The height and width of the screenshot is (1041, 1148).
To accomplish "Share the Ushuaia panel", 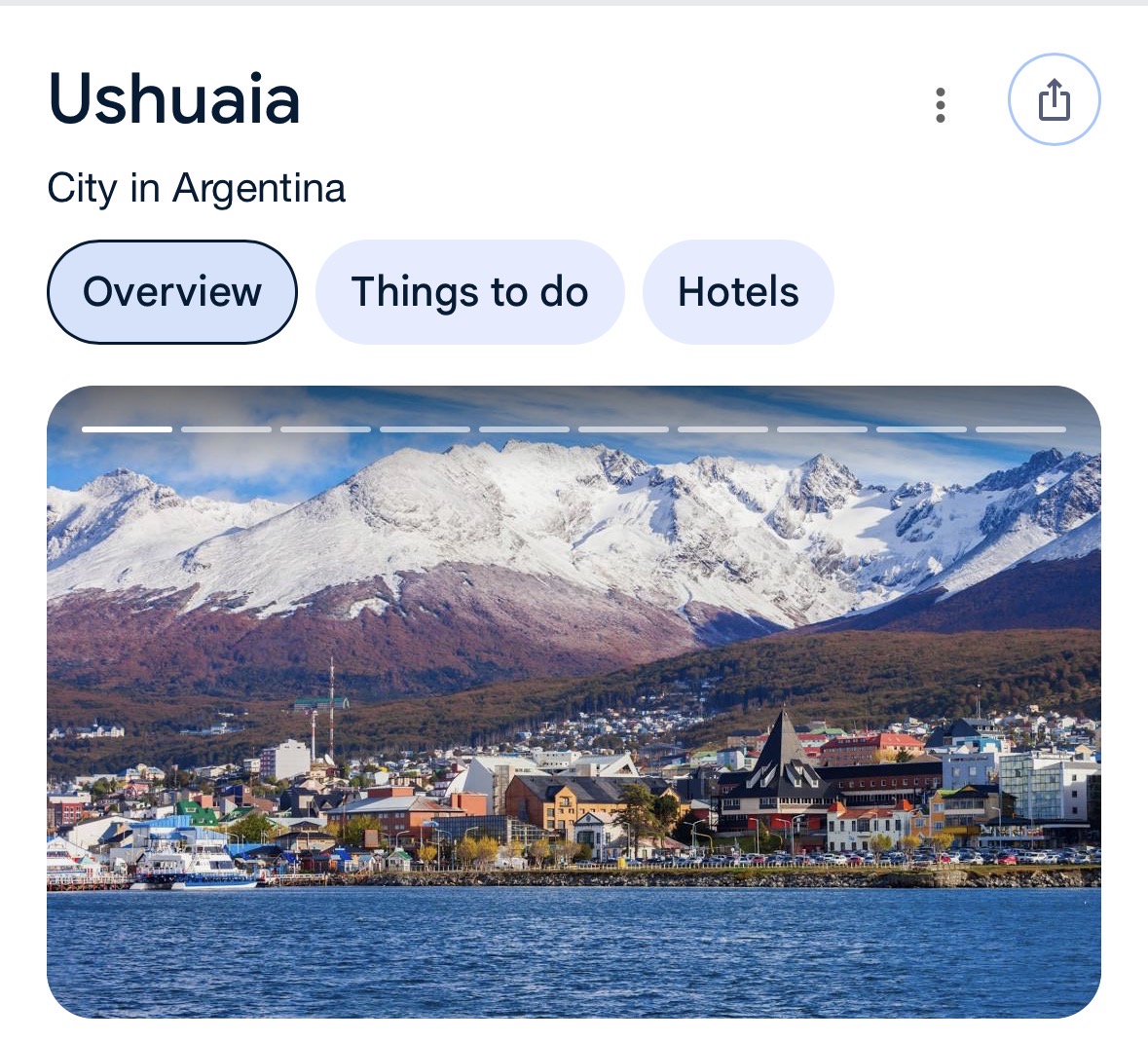I will click(x=1054, y=100).
